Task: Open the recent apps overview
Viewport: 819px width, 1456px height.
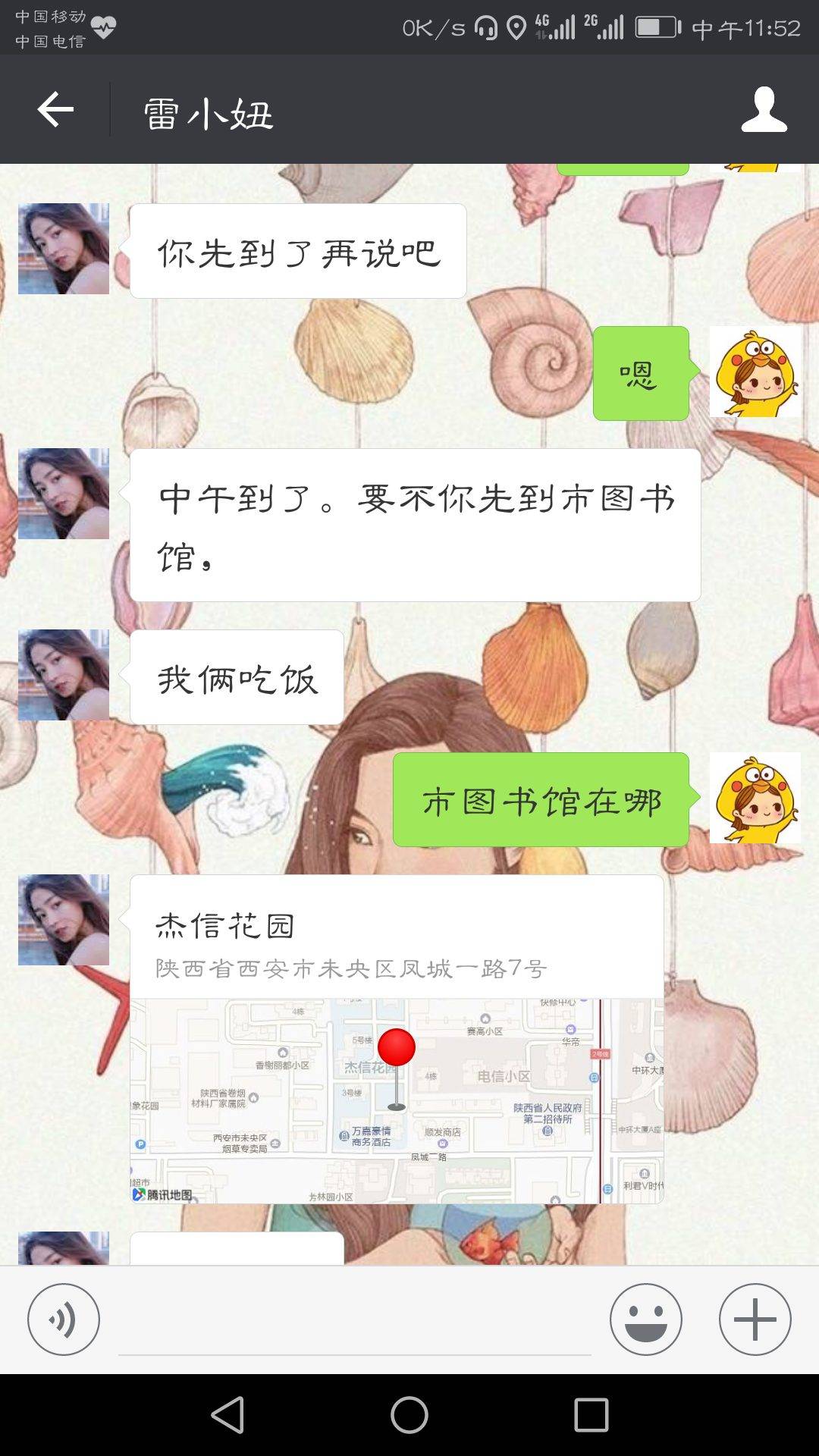Action: (591, 1415)
